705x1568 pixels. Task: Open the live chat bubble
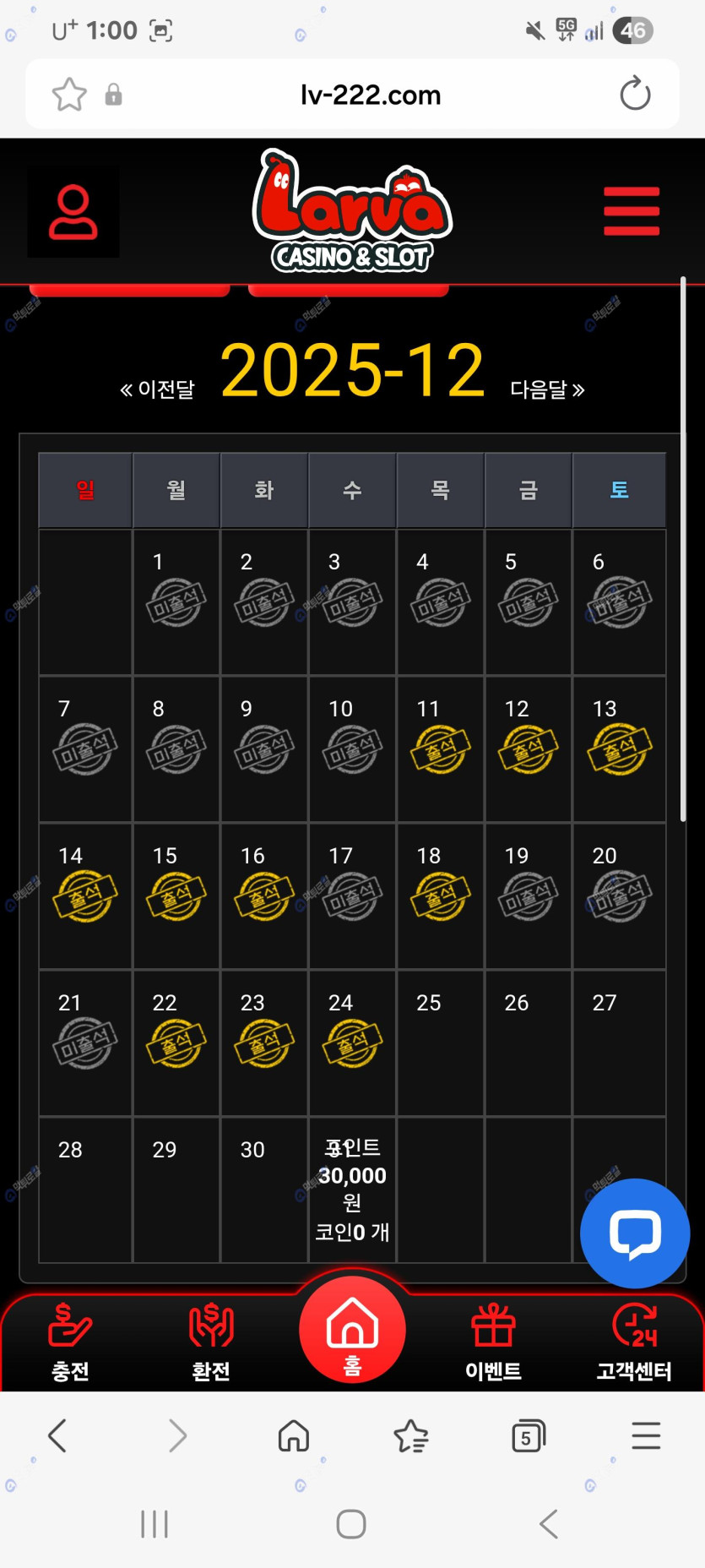coord(635,1233)
